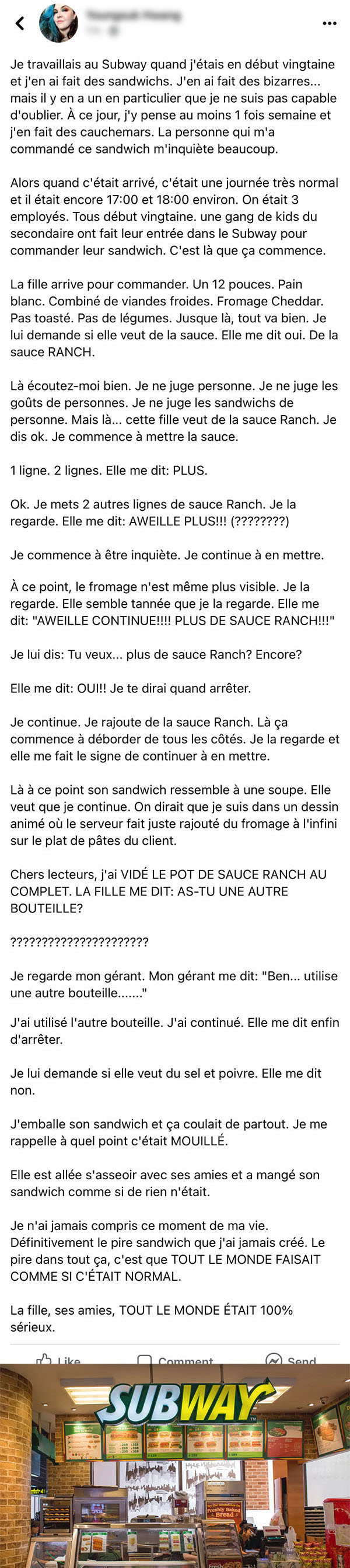This screenshot has width=350, height=1568.
Task: Like this Subway post
Action: pyautogui.click(x=58, y=1358)
